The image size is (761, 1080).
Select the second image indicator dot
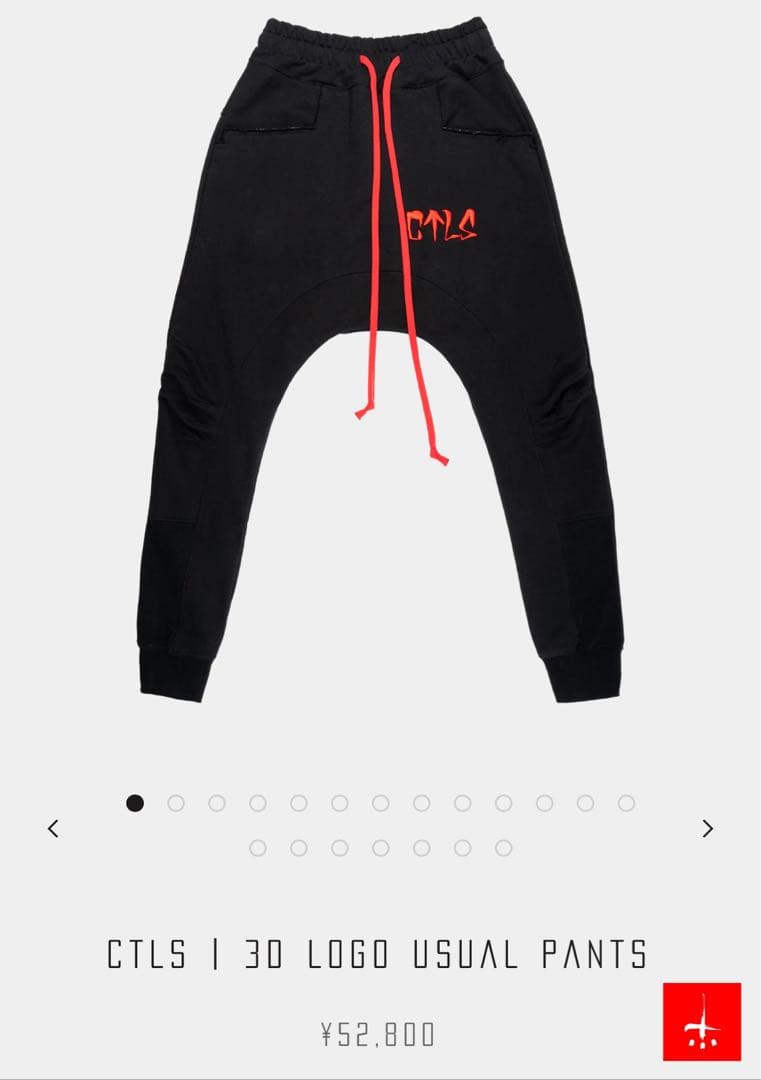(x=176, y=803)
